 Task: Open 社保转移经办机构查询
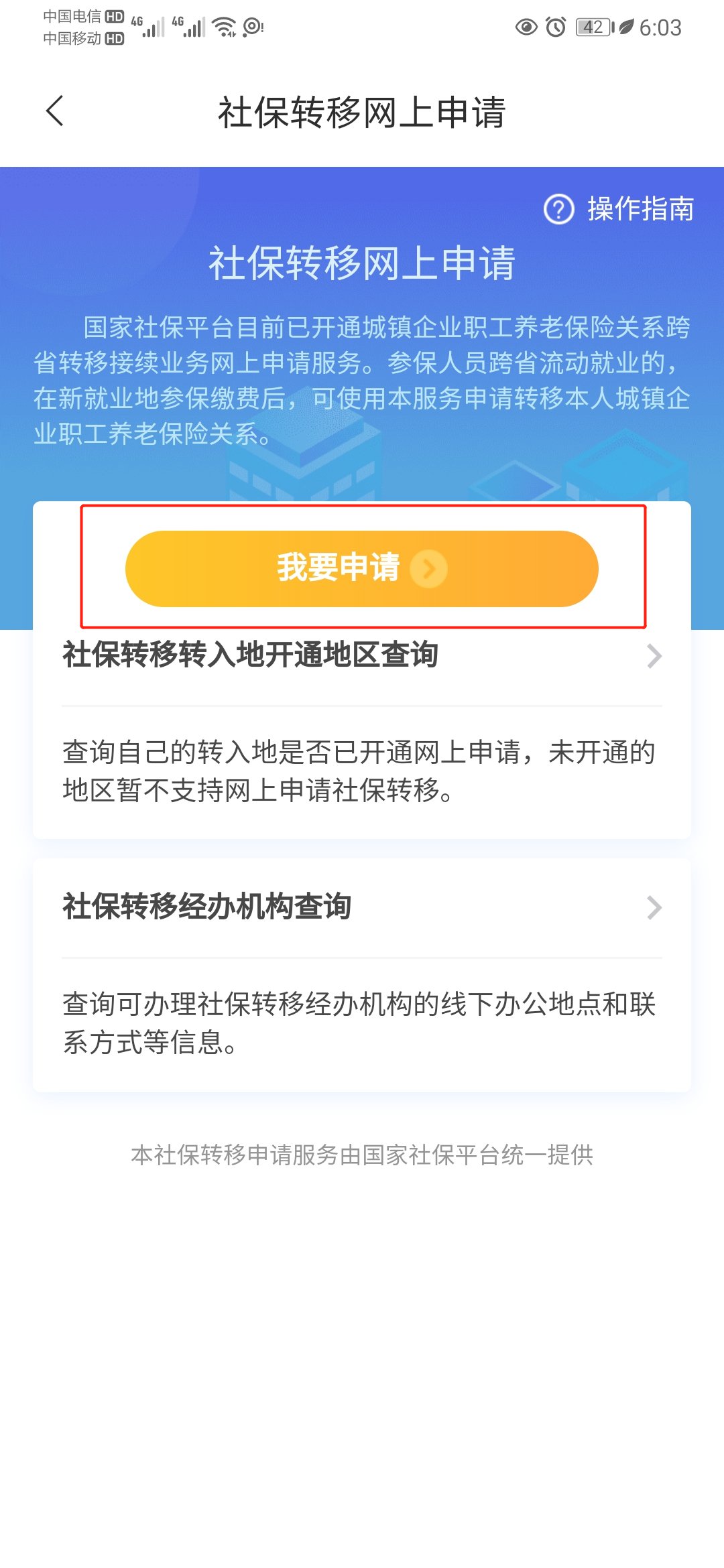point(361,907)
